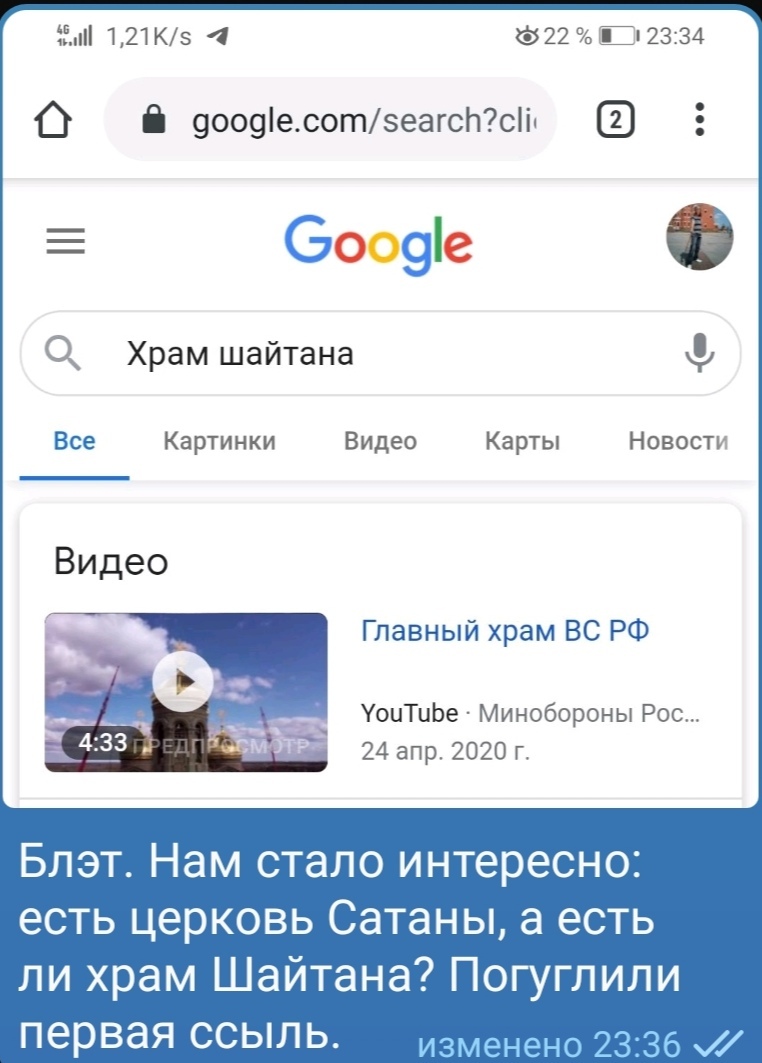762x1063 pixels.
Task: Open the "Главный храм ВС РФ" link
Action: click(x=505, y=631)
